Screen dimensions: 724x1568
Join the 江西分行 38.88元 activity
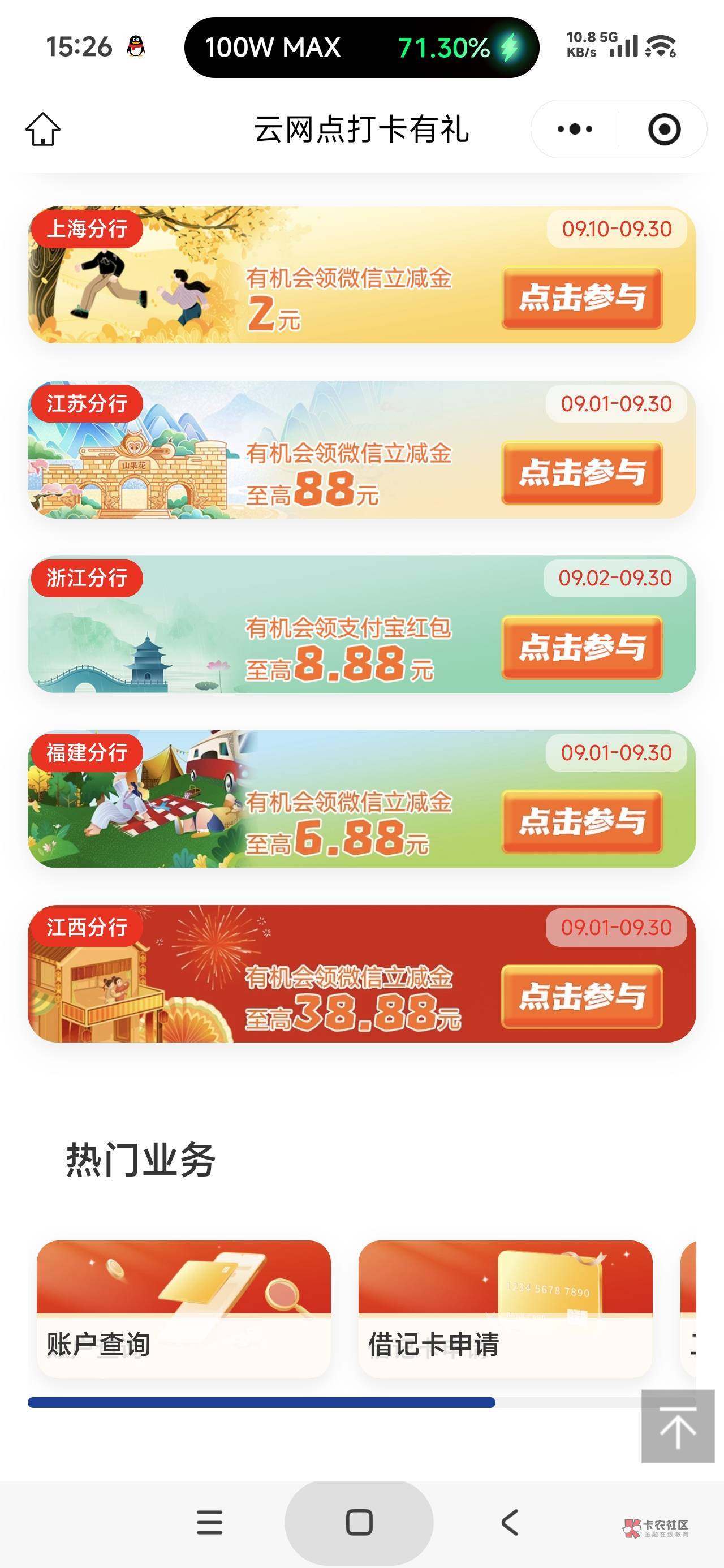tap(582, 997)
